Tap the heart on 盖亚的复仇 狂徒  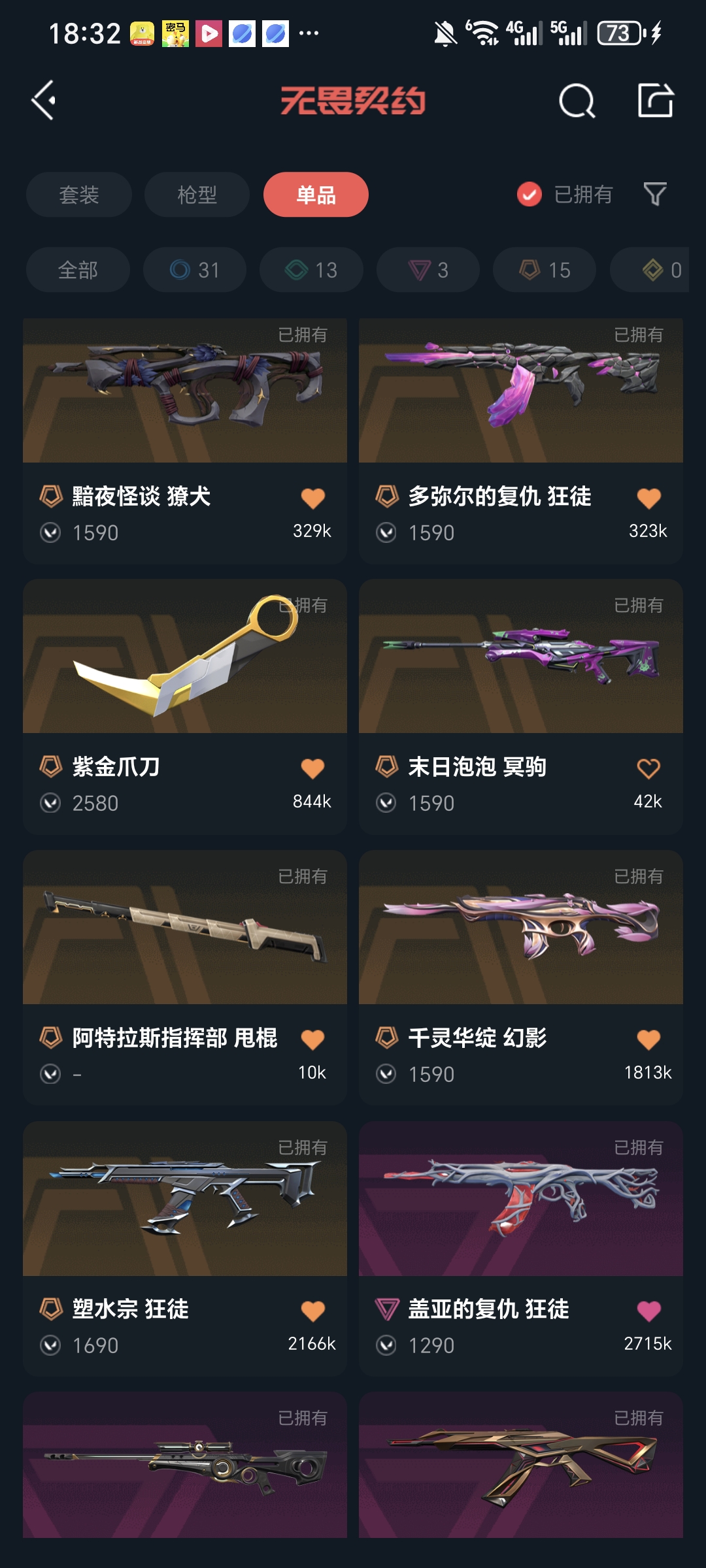click(648, 1311)
